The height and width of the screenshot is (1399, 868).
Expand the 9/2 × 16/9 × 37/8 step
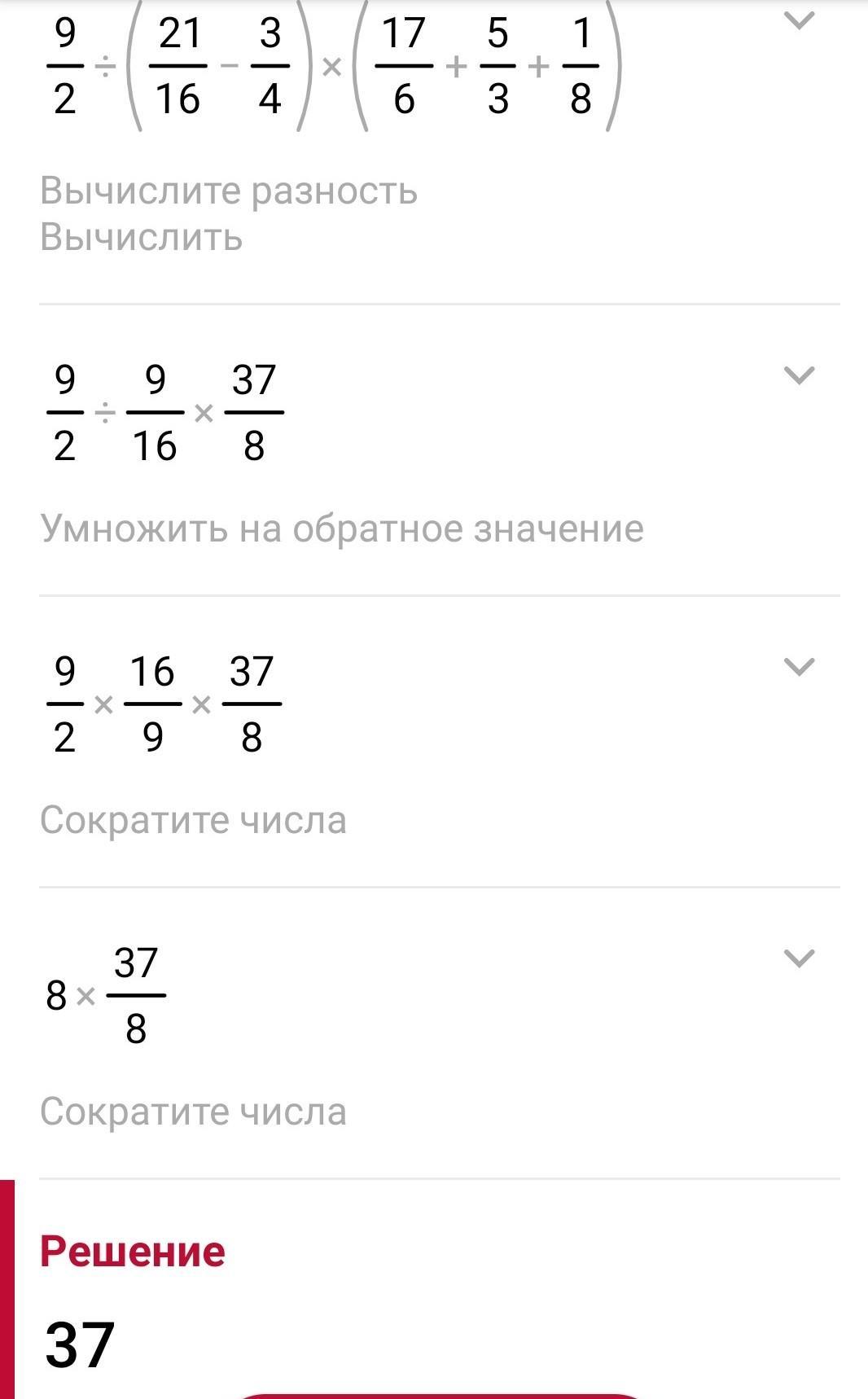click(798, 667)
